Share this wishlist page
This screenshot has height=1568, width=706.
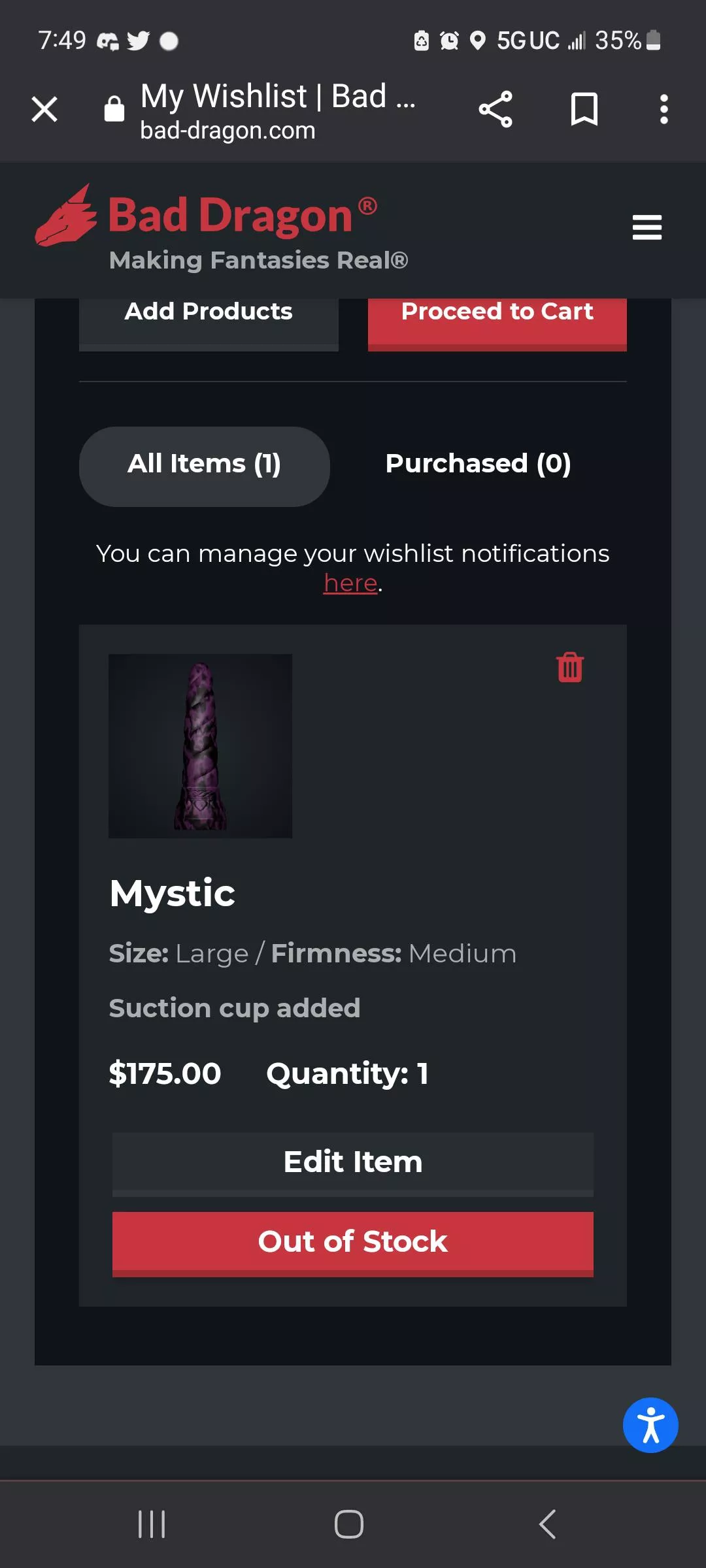(496, 109)
